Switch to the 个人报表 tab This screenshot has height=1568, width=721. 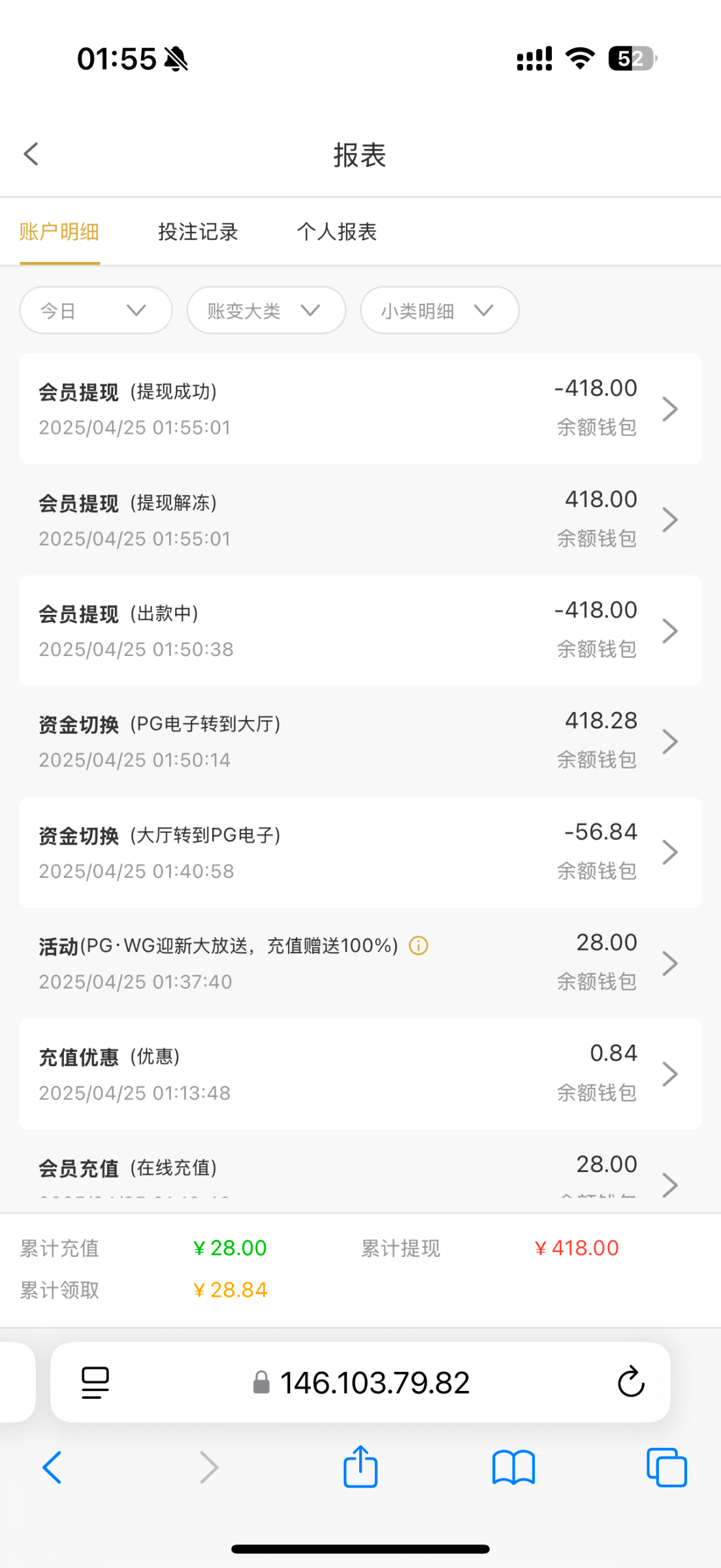tap(336, 232)
